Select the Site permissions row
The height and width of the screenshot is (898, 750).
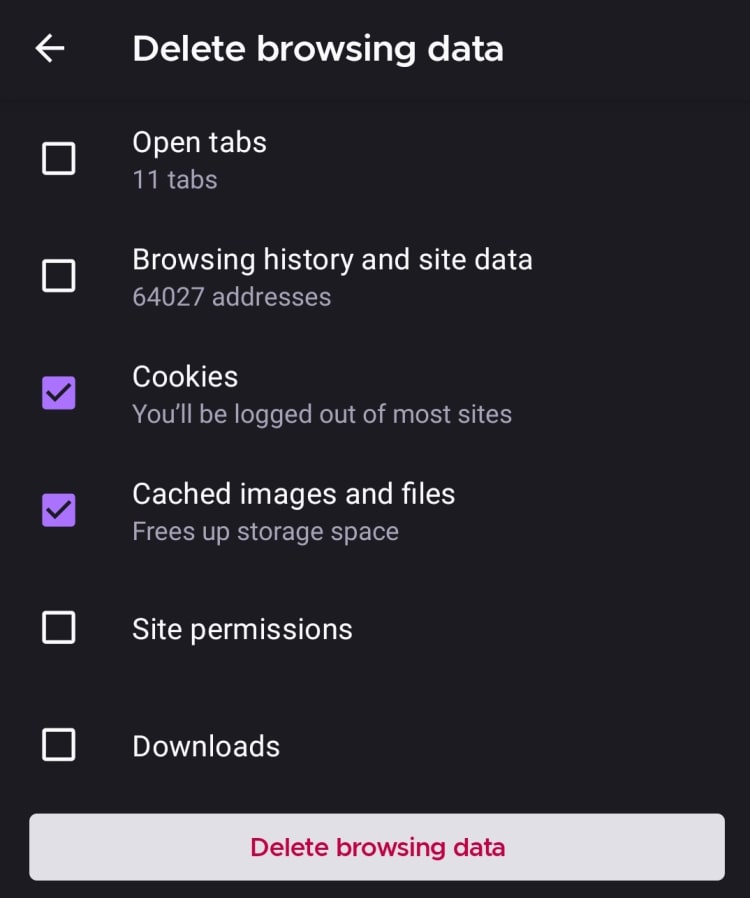pyautogui.click(x=242, y=628)
